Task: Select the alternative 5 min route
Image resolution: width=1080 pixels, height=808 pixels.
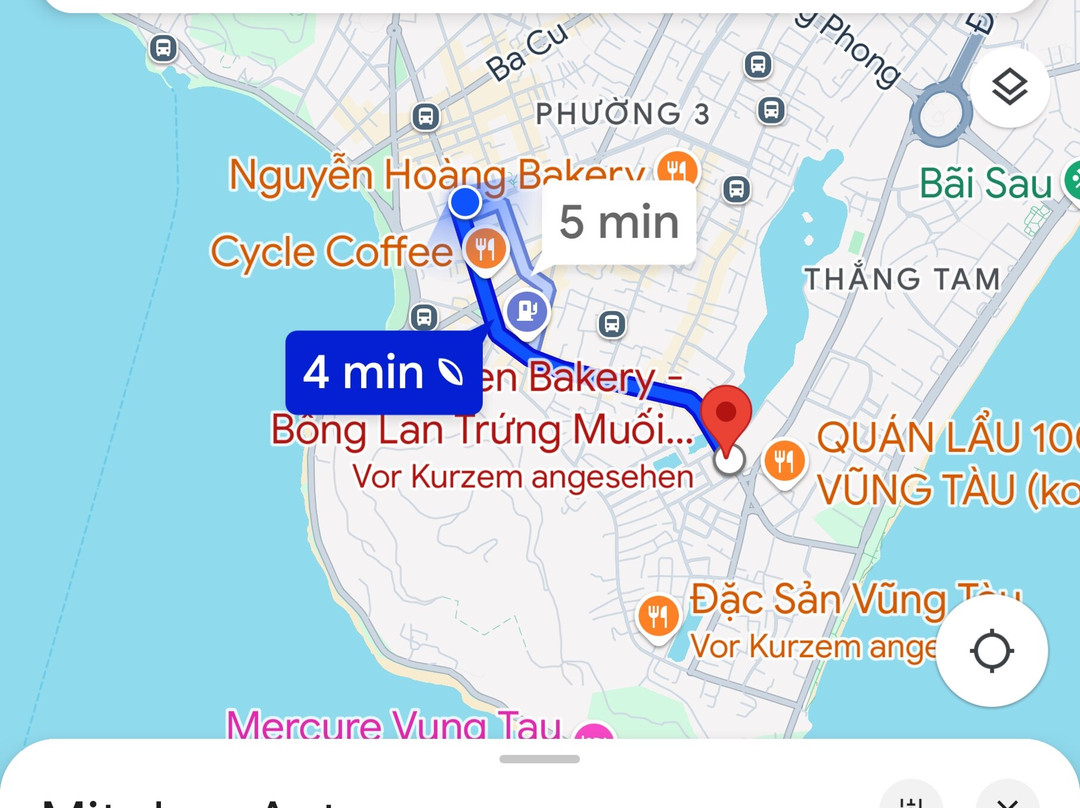Action: 619,222
